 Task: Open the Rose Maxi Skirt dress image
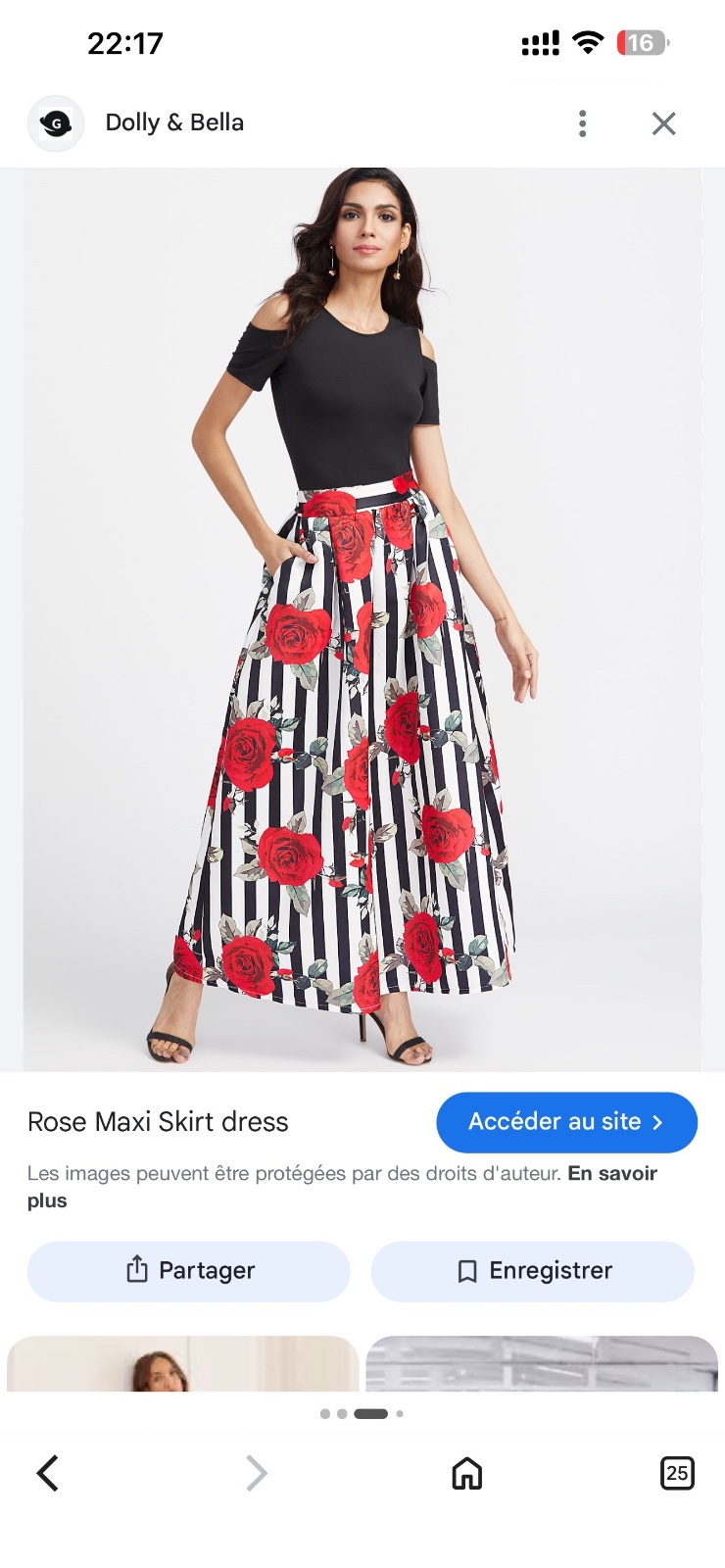pyautogui.click(x=362, y=619)
